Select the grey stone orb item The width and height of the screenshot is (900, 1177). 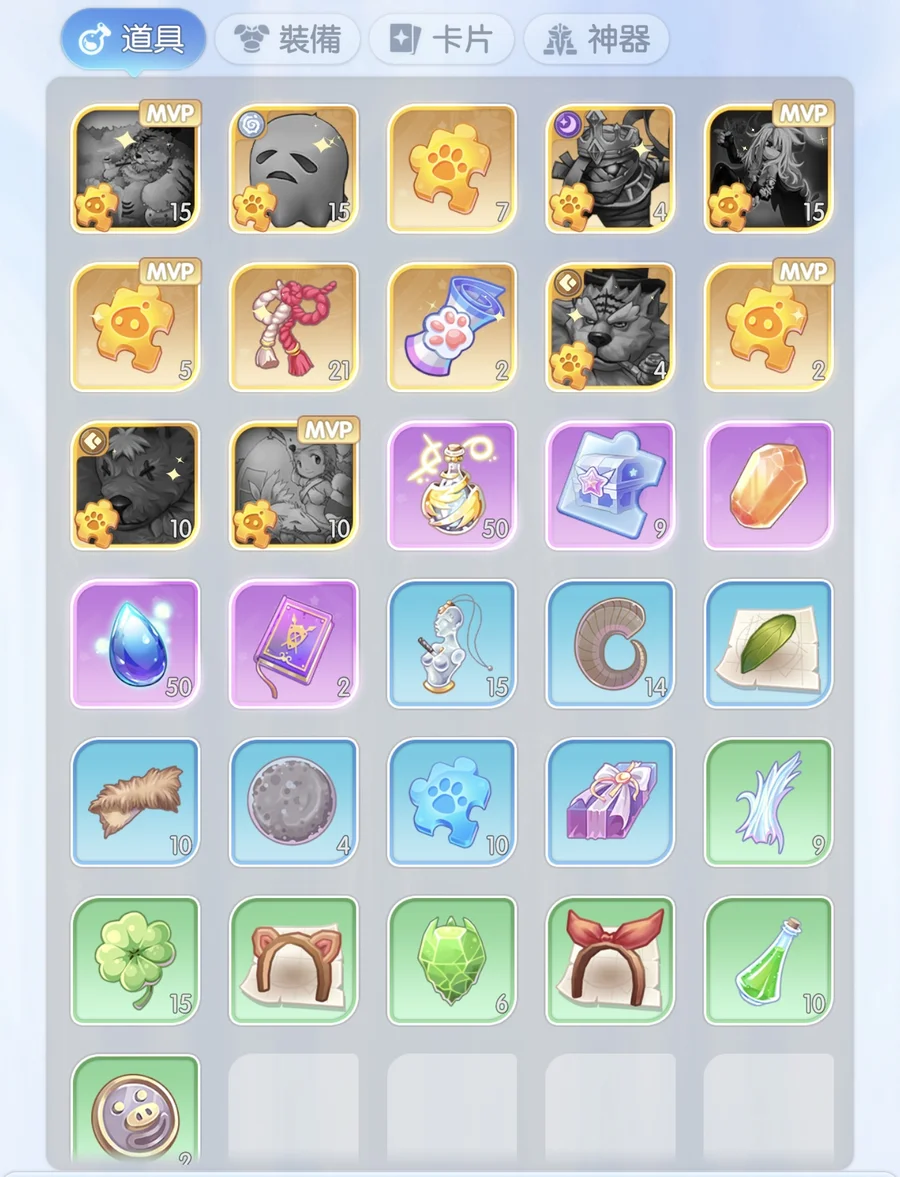(x=293, y=801)
